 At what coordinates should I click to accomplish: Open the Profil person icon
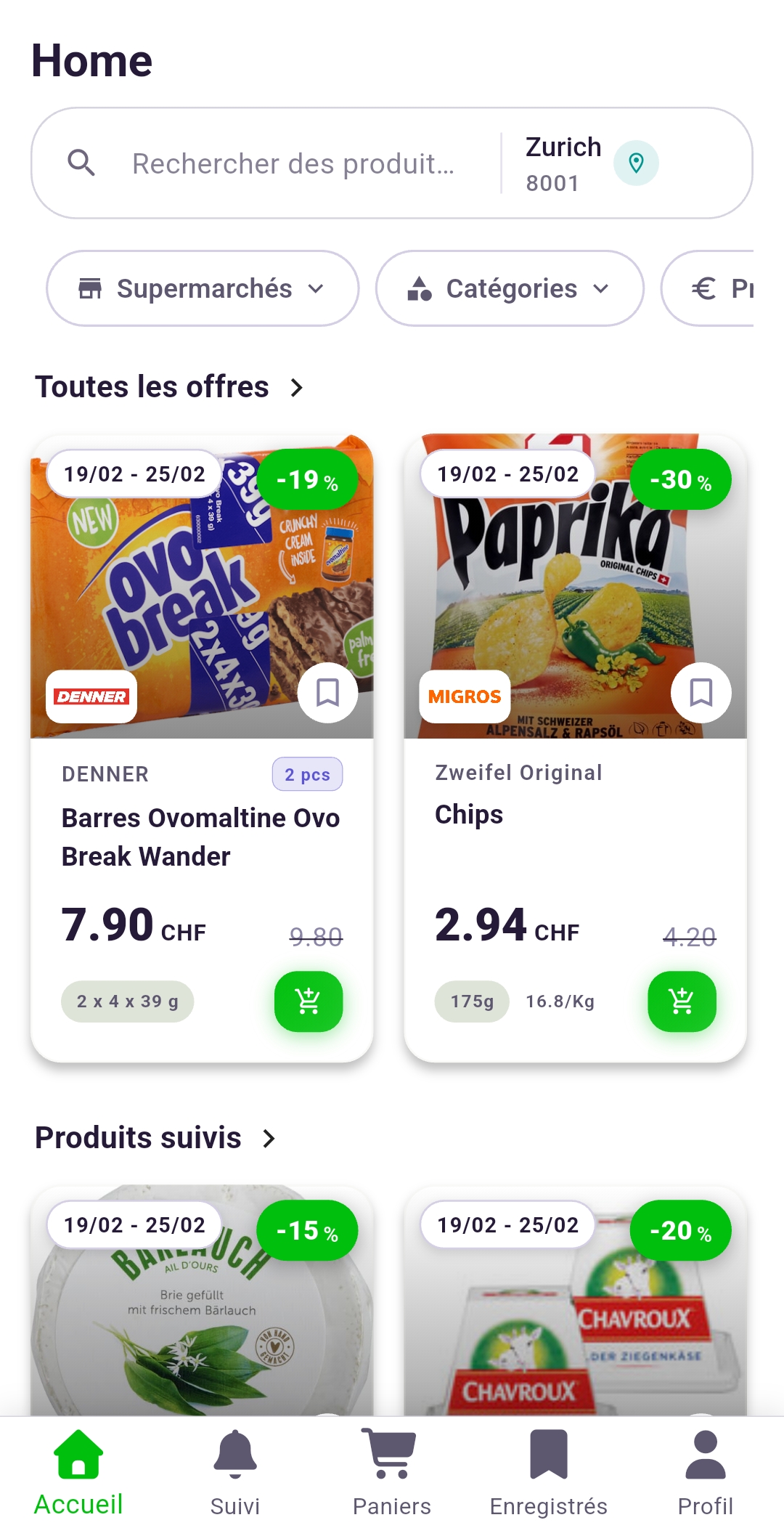point(705,1455)
